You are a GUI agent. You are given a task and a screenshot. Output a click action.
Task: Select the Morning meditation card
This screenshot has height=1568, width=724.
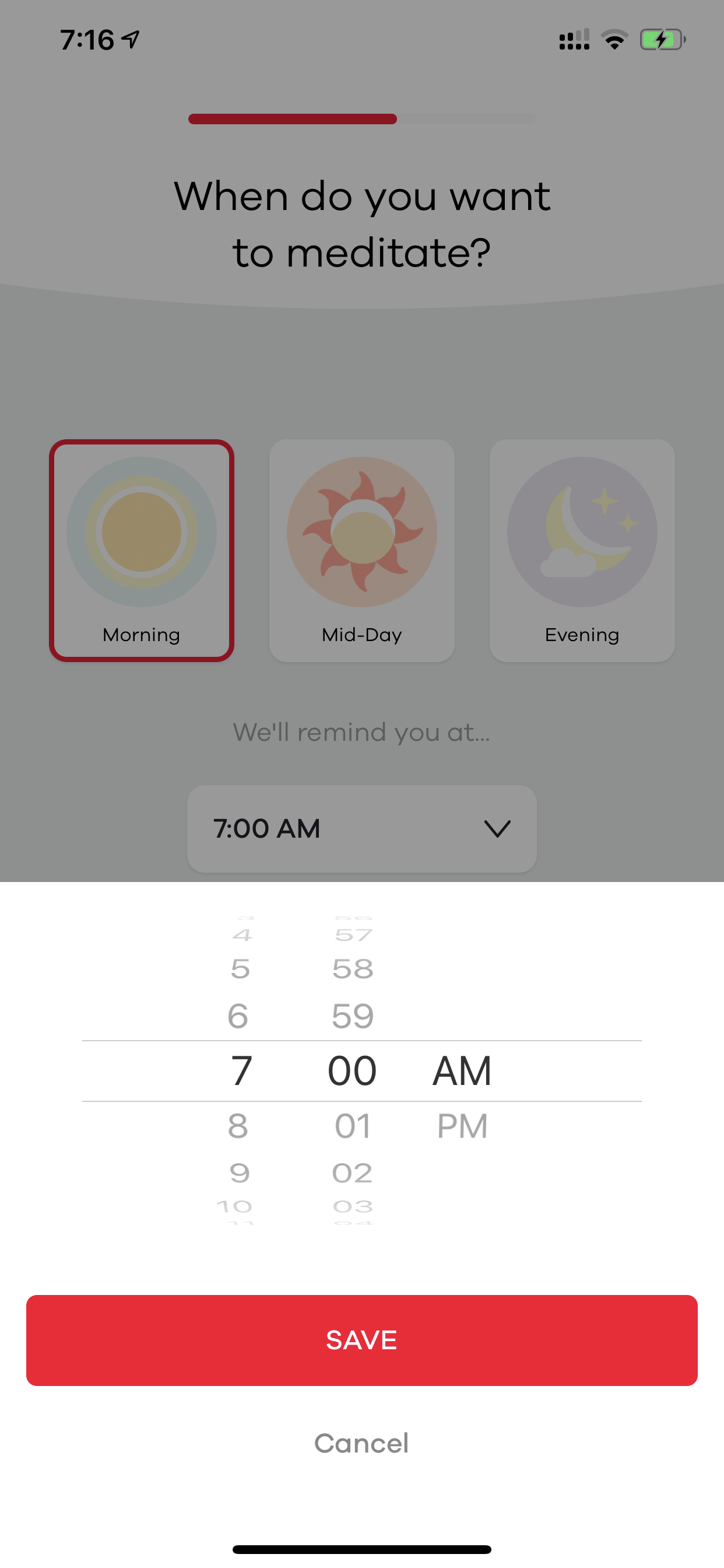point(142,550)
